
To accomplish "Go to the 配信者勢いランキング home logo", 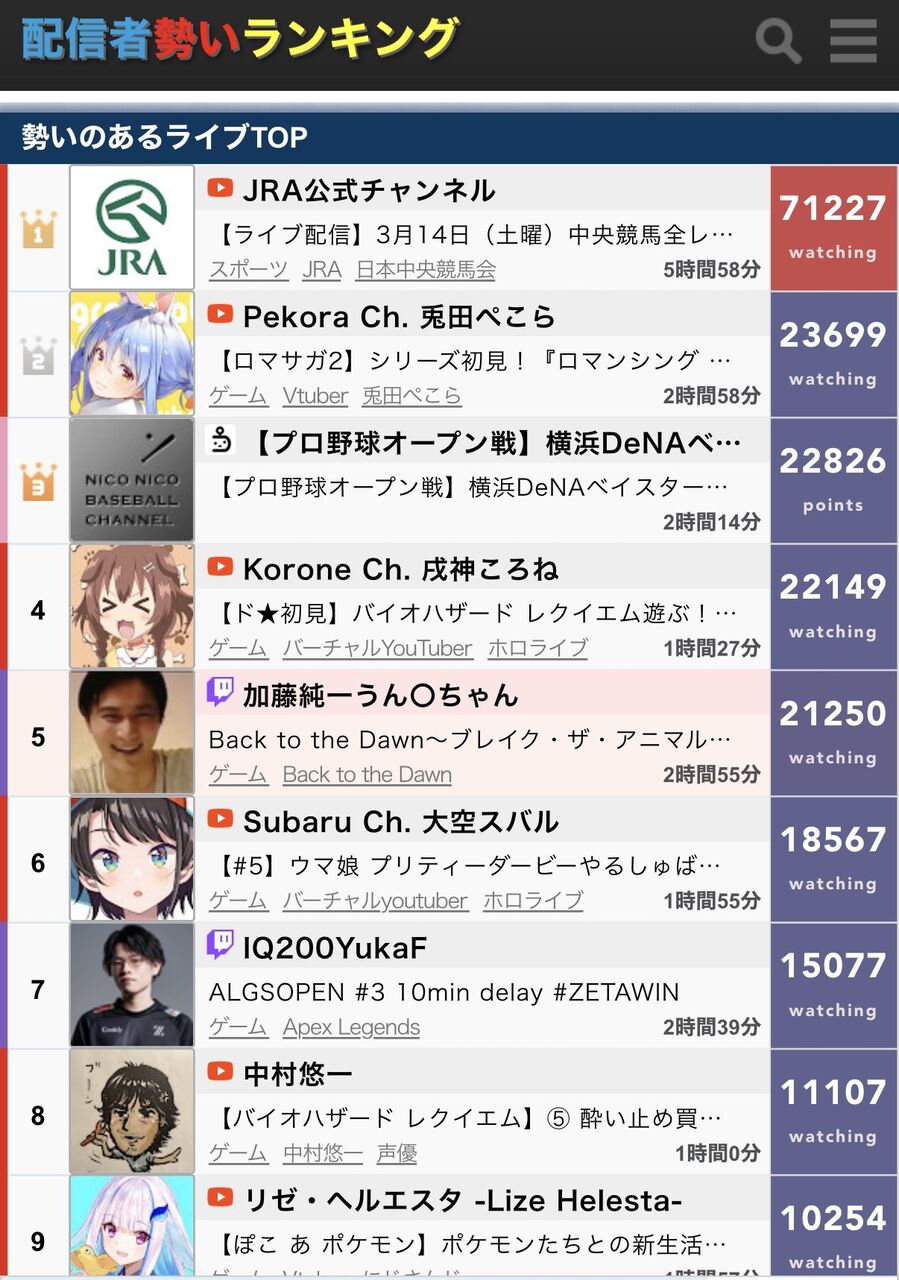I will point(240,40).
